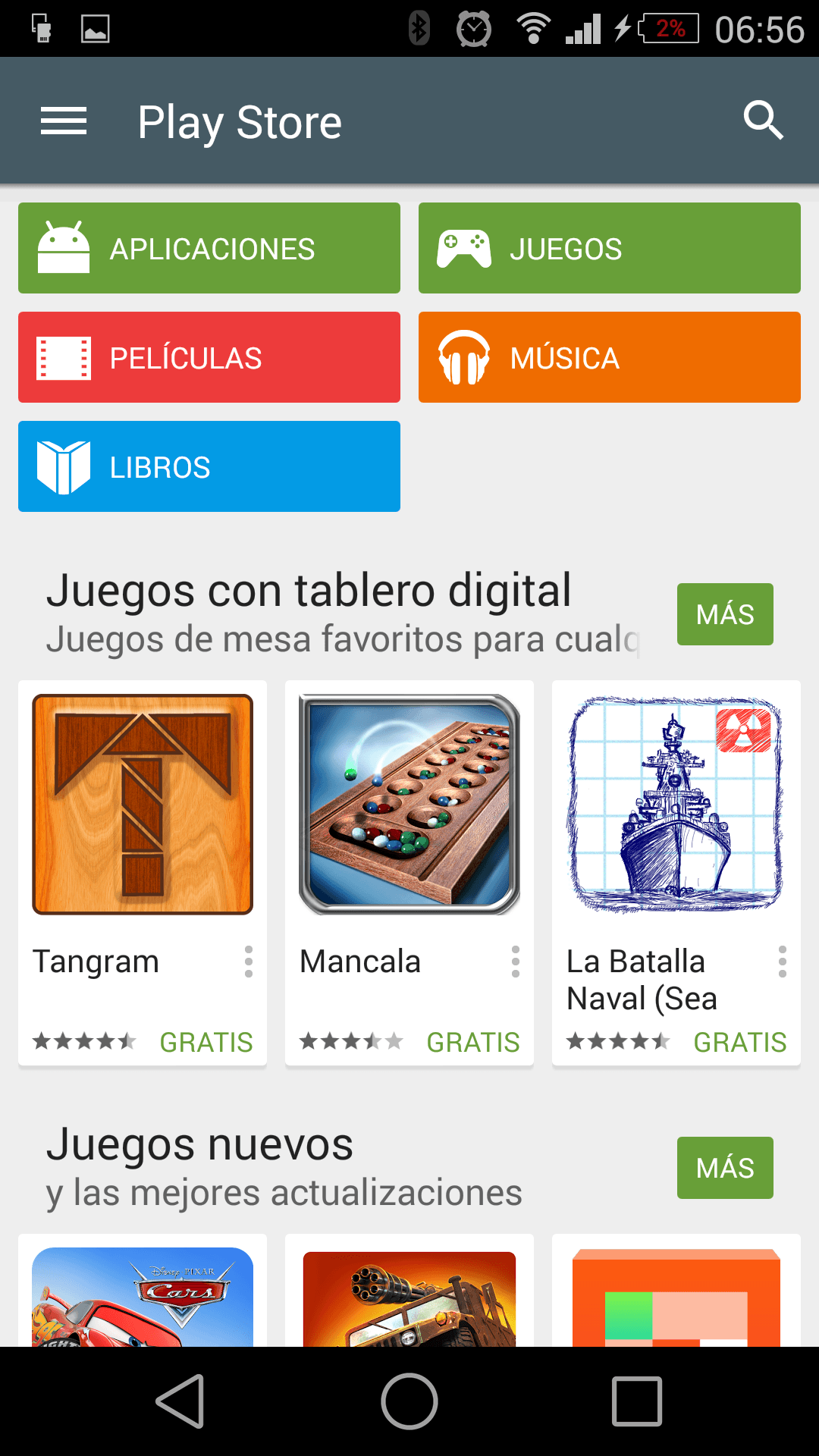Open the Juegos category

tap(610, 248)
